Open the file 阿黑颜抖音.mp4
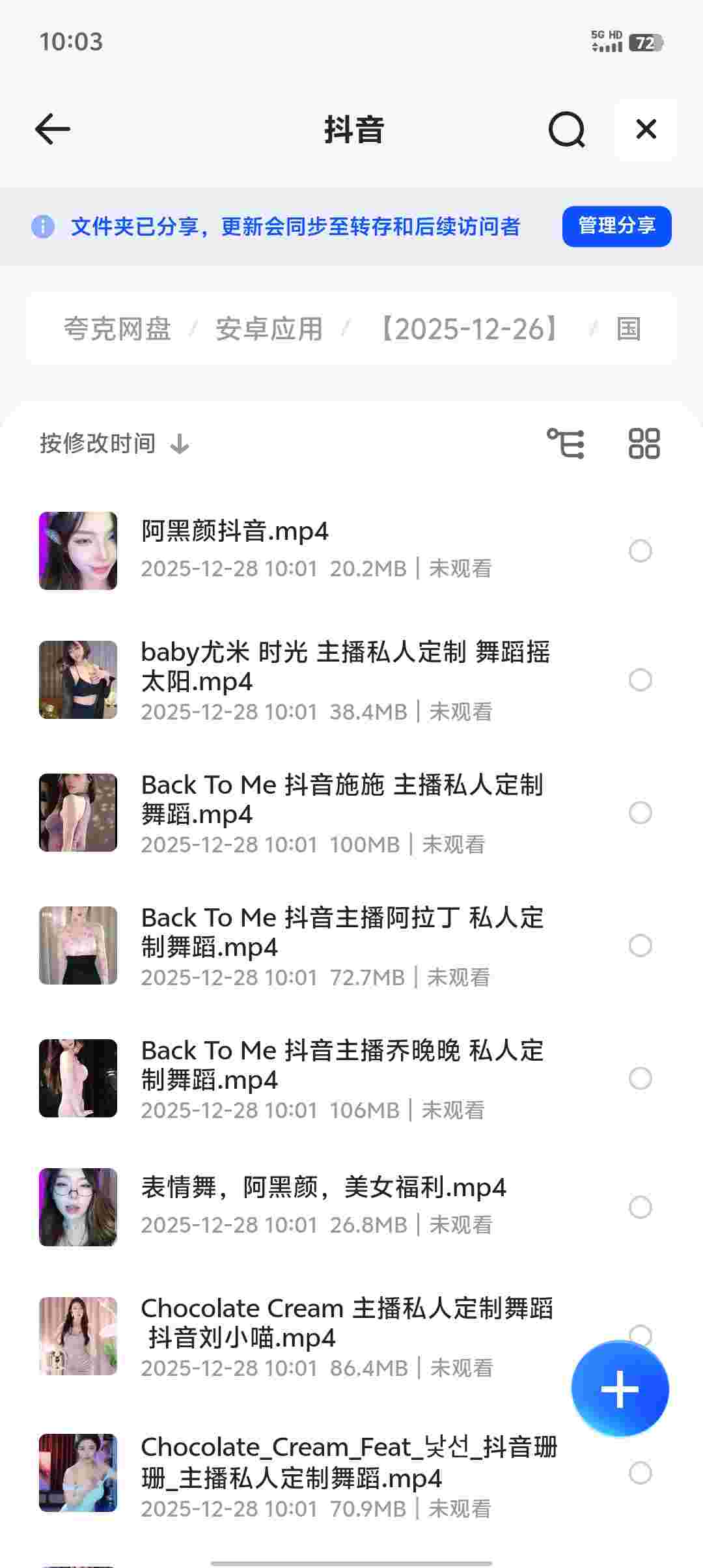The width and height of the screenshot is (703, 1568). click(234, 531)
